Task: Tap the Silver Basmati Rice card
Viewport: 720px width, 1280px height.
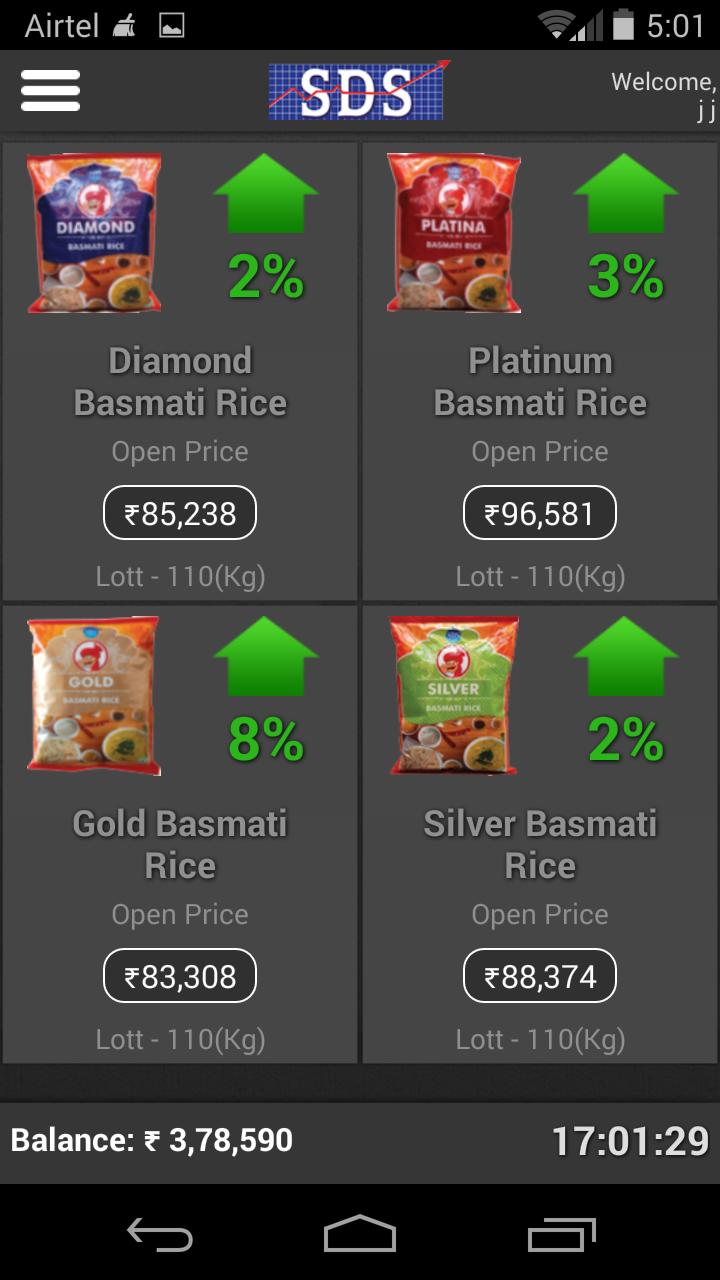Action: click(540, 840)
